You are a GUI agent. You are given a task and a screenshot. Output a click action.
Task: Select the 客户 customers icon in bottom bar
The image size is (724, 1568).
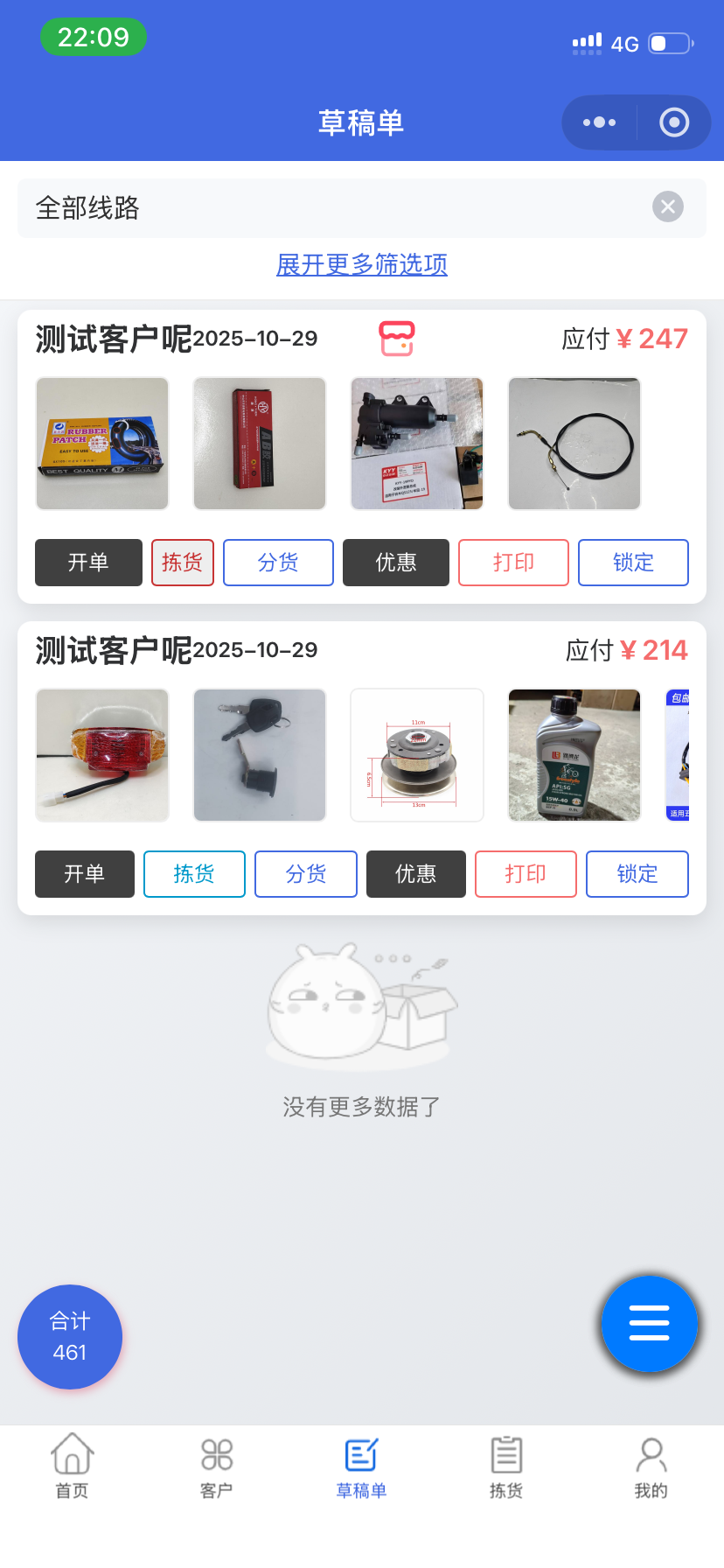(x=216, y=1455)
